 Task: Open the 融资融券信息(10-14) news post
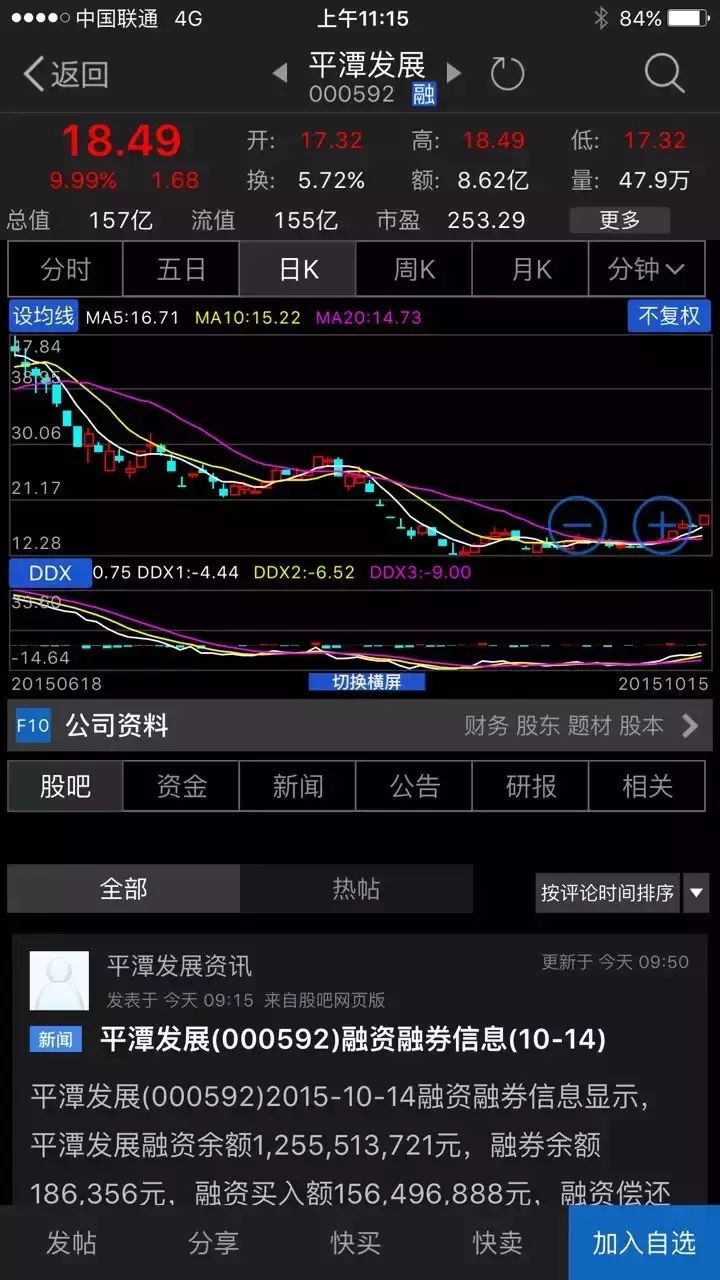click(x=353, y=1040)
